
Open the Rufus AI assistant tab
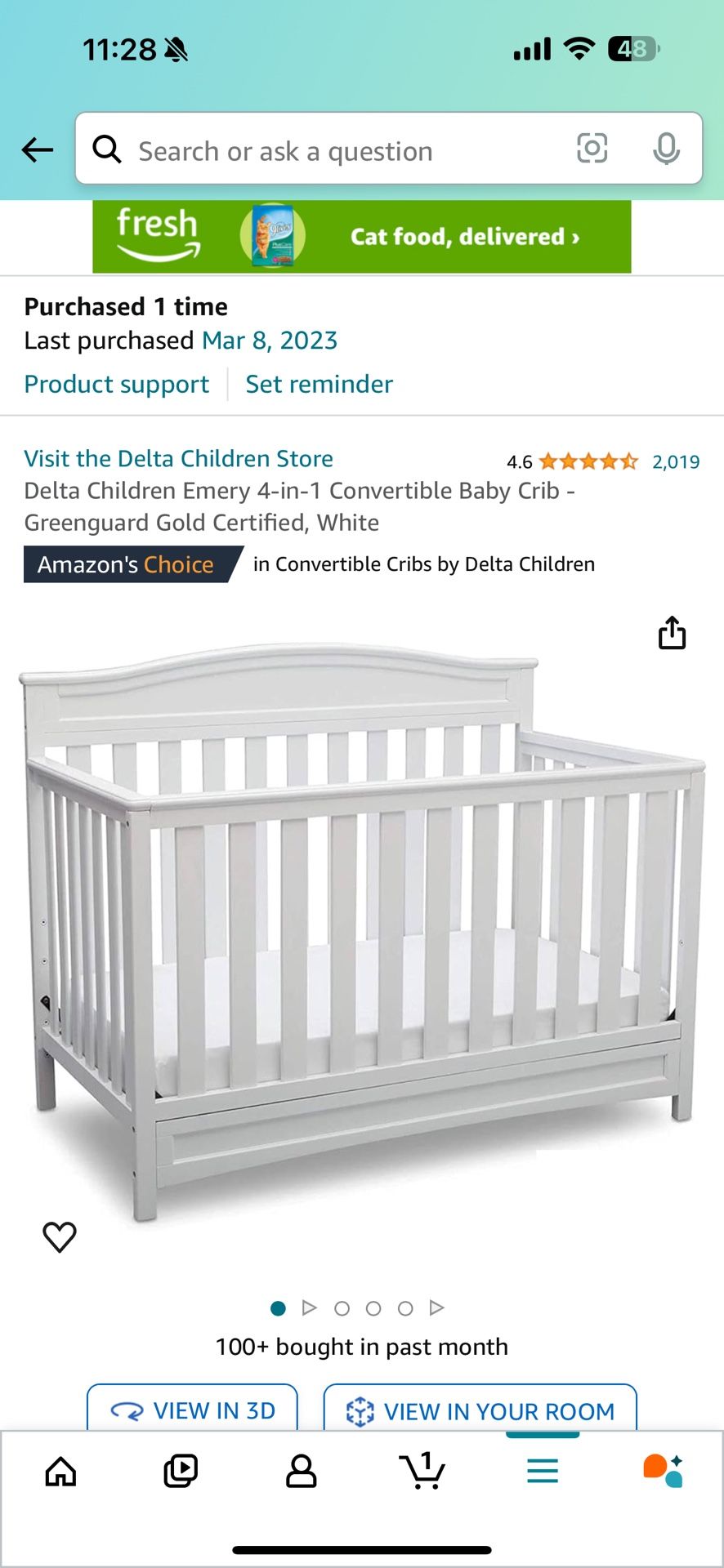662,1472
